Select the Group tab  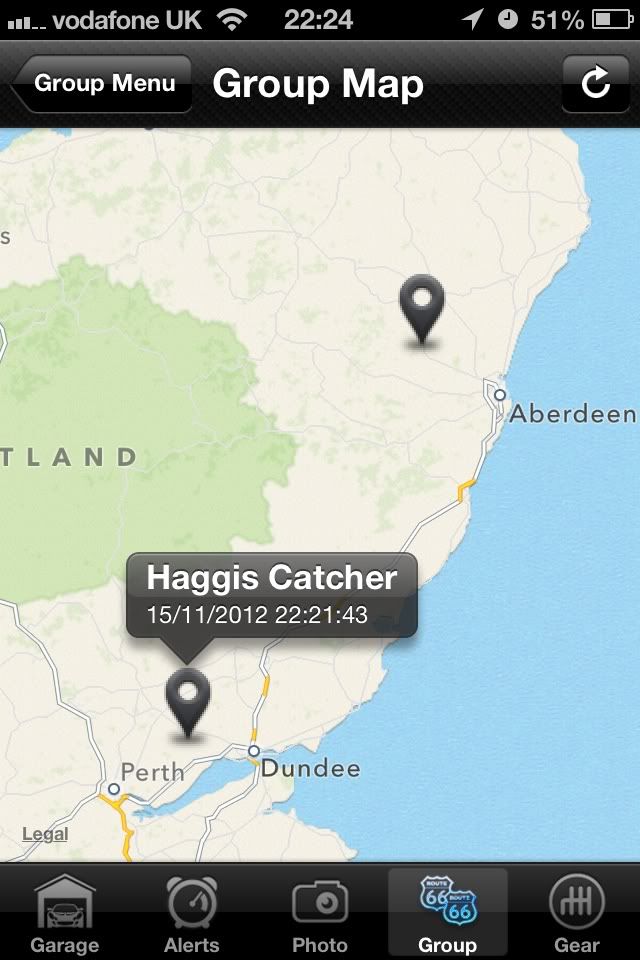(x=447, y=914)
